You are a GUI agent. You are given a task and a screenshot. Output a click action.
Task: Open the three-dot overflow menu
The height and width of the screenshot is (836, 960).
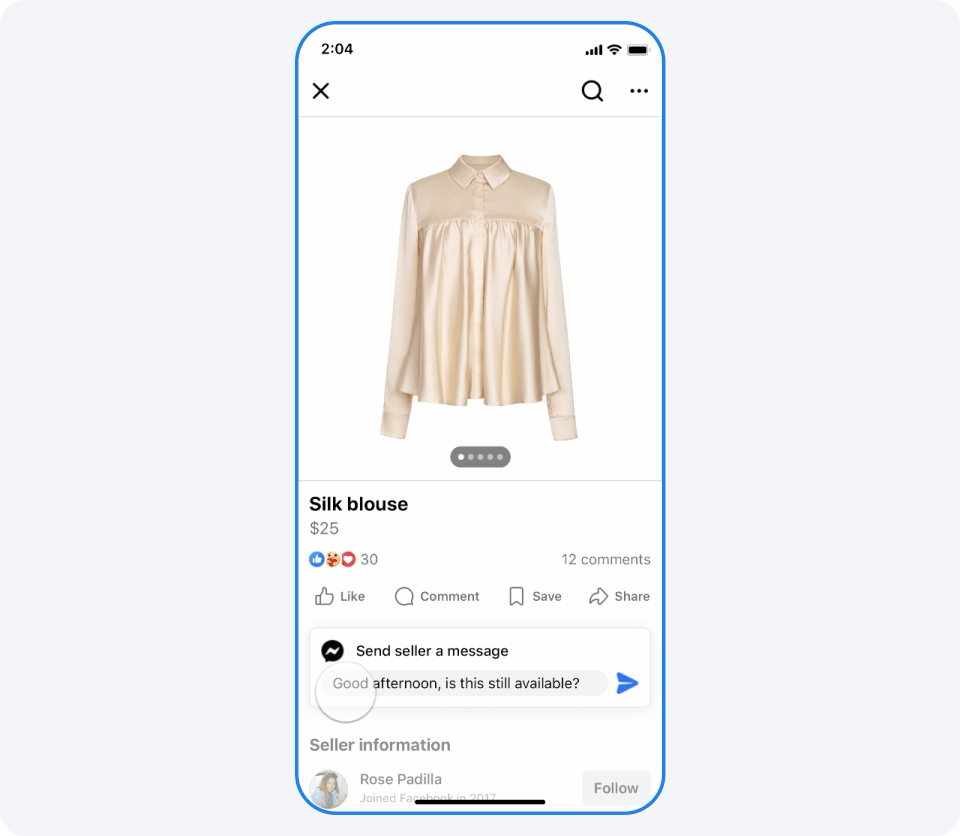tap(639, 91)
